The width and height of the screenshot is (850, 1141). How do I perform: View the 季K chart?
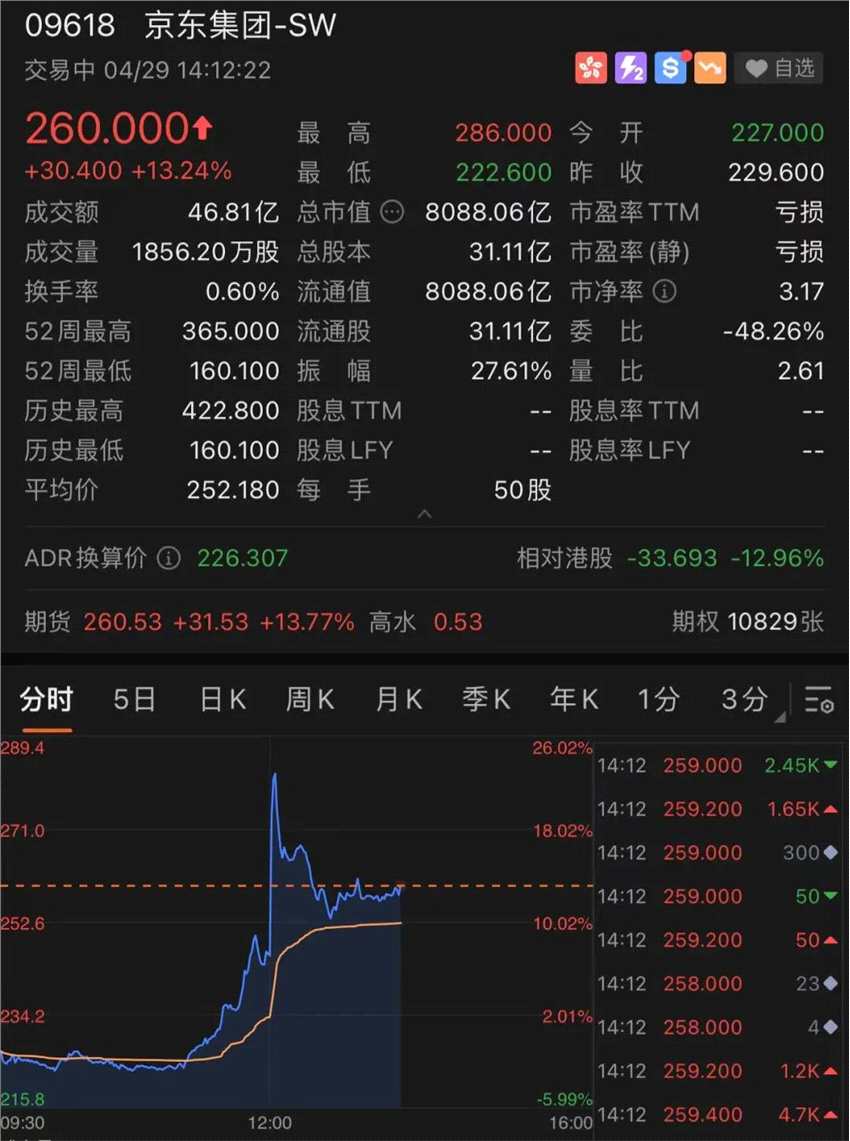[x=485, y=700]
